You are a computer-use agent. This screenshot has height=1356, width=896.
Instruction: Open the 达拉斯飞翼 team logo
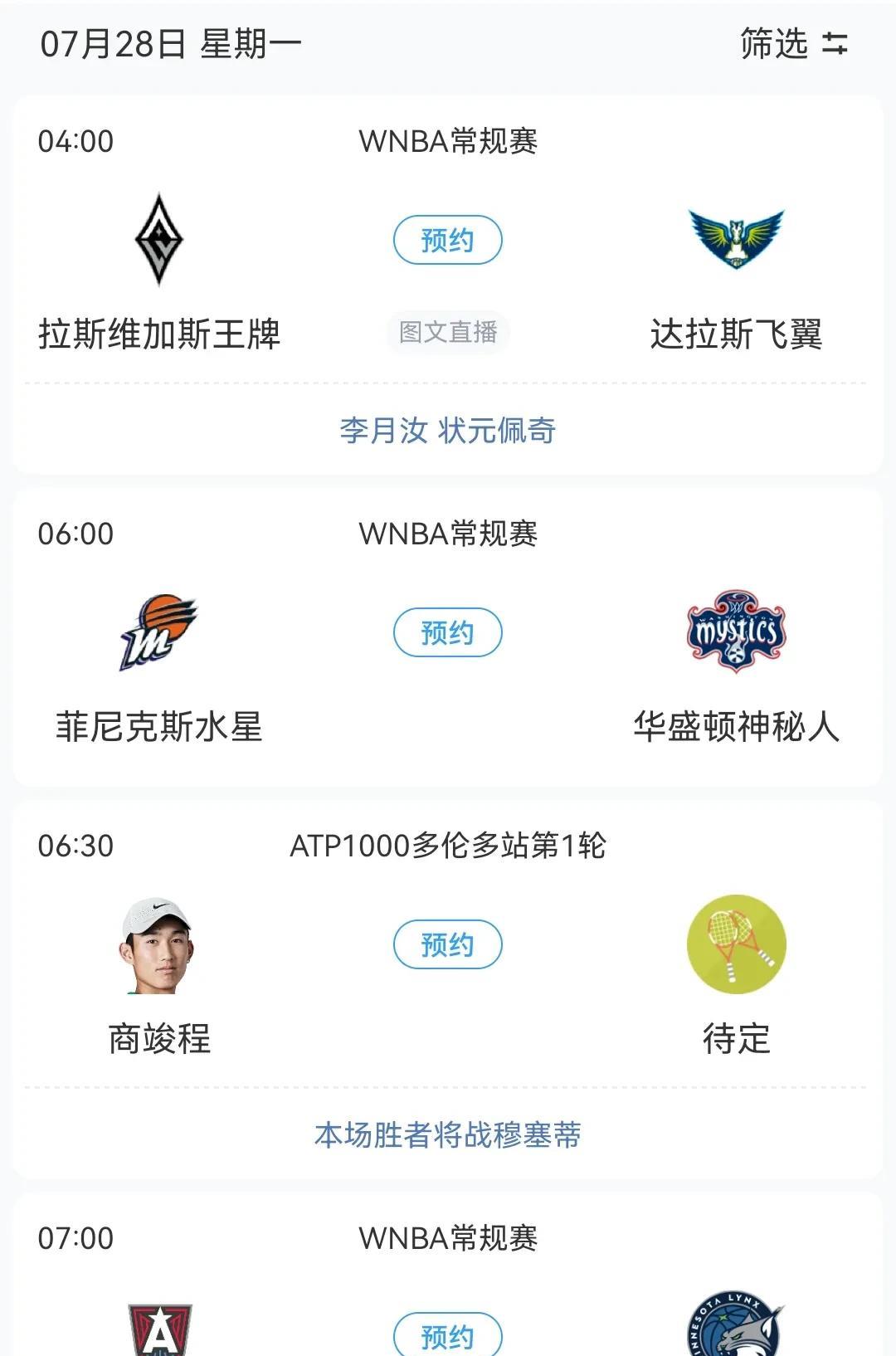[x=736, y=240]
